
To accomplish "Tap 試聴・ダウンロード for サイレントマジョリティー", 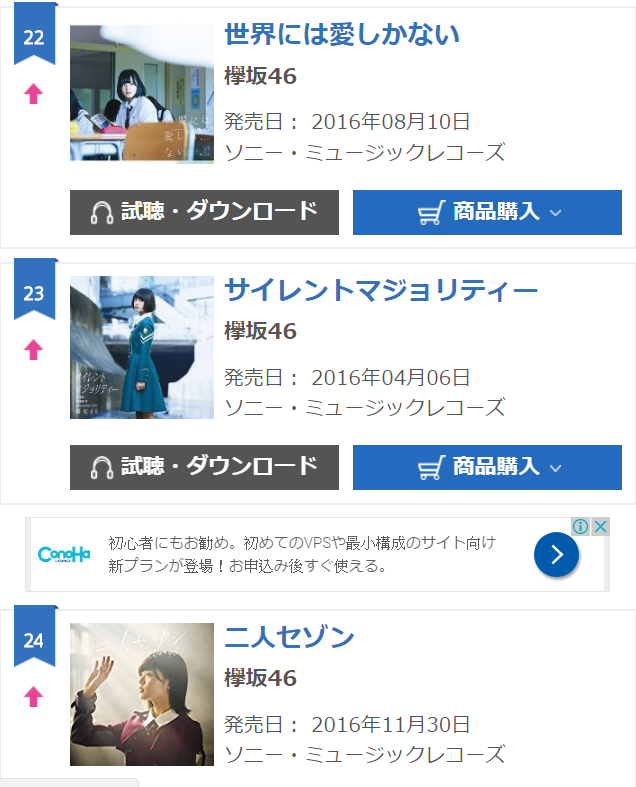I will point(204,467).
